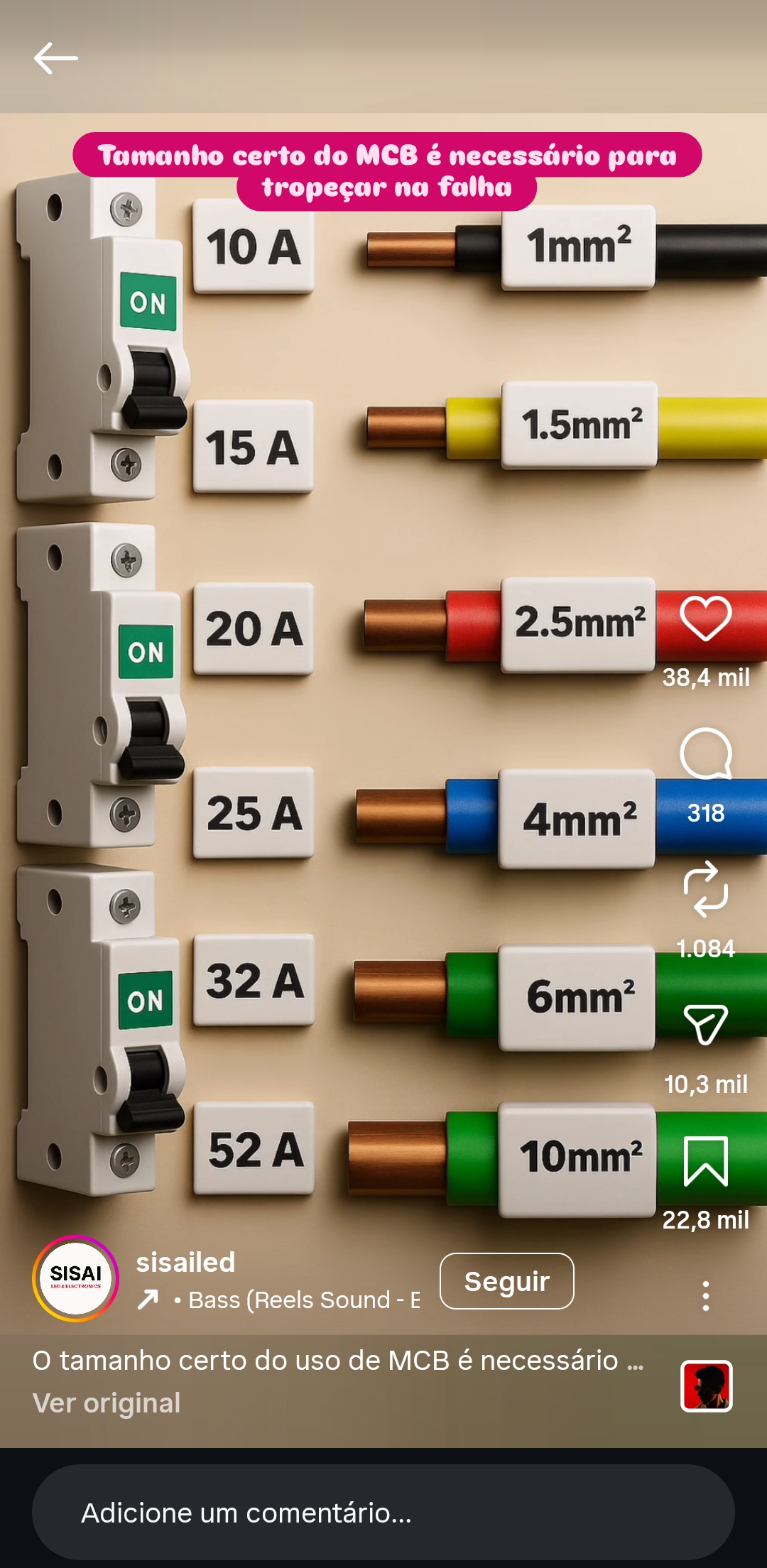Go back using the arrow icon
Image resolution: width=767 pixels, height=1568 pixels.
click(55, 58)
